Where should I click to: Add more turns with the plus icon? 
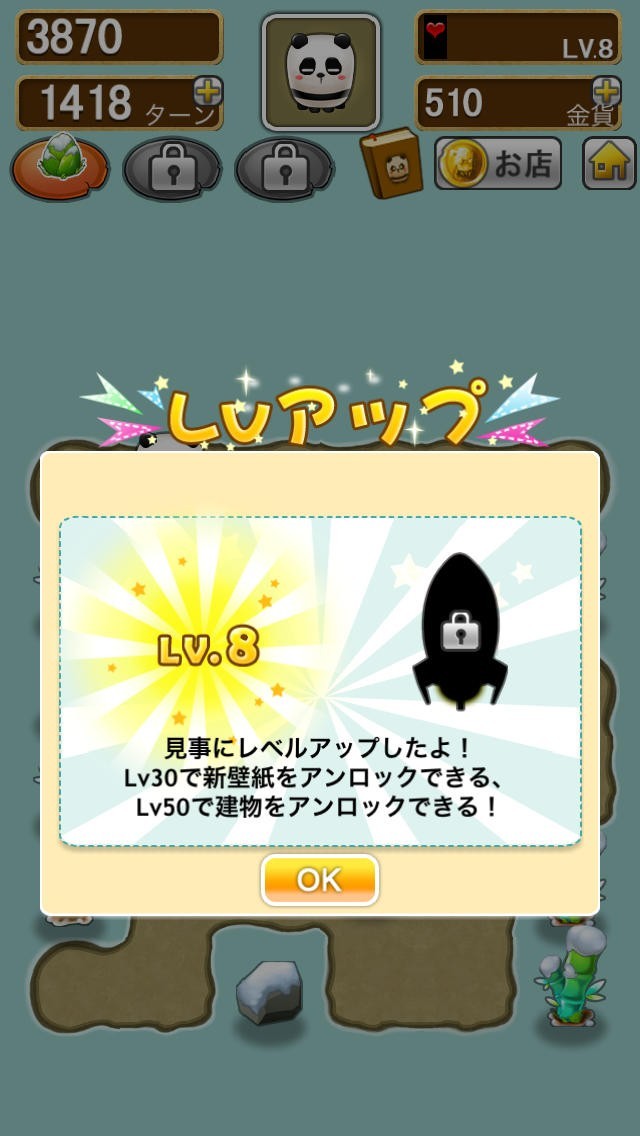pos(207,92)
